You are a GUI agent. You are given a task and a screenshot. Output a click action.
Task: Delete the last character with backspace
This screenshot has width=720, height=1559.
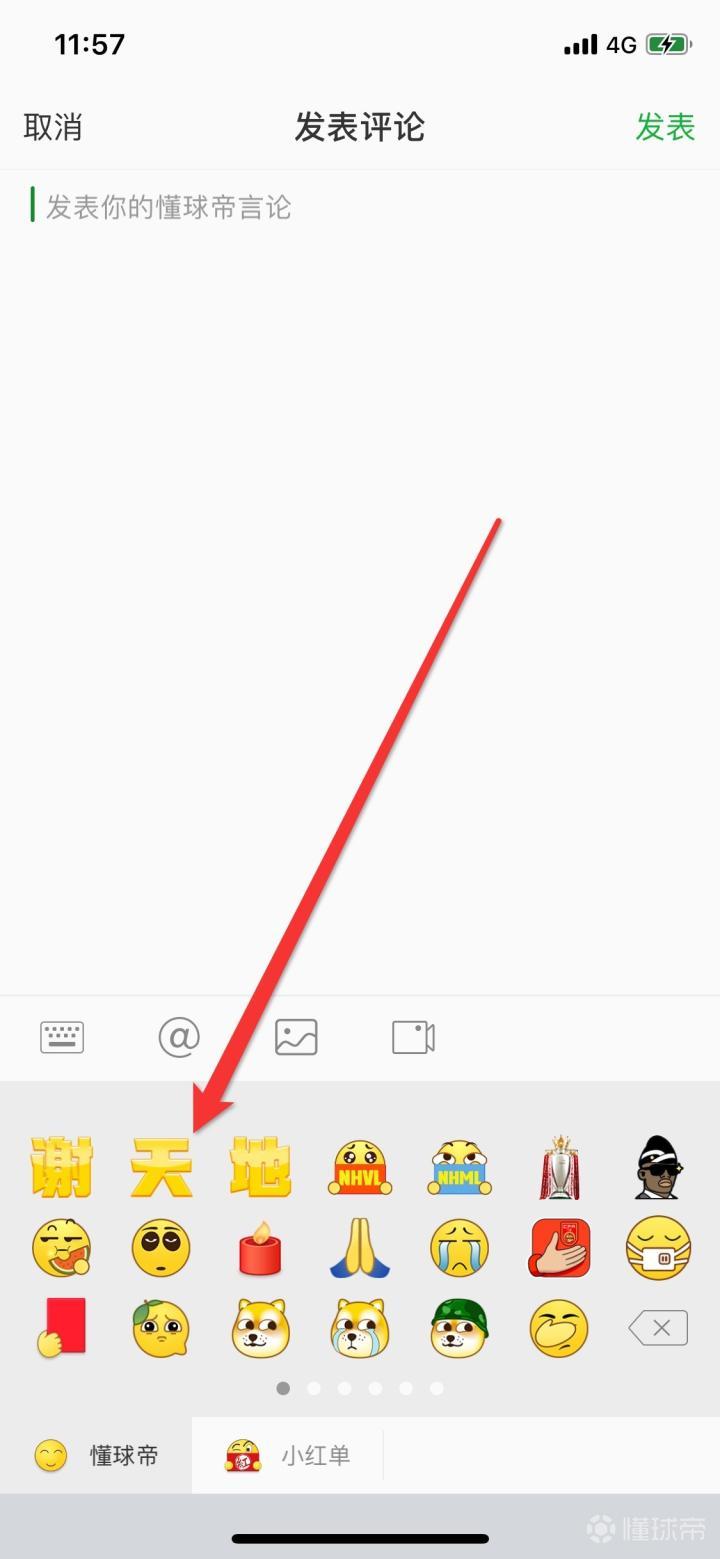[658, 1328]
